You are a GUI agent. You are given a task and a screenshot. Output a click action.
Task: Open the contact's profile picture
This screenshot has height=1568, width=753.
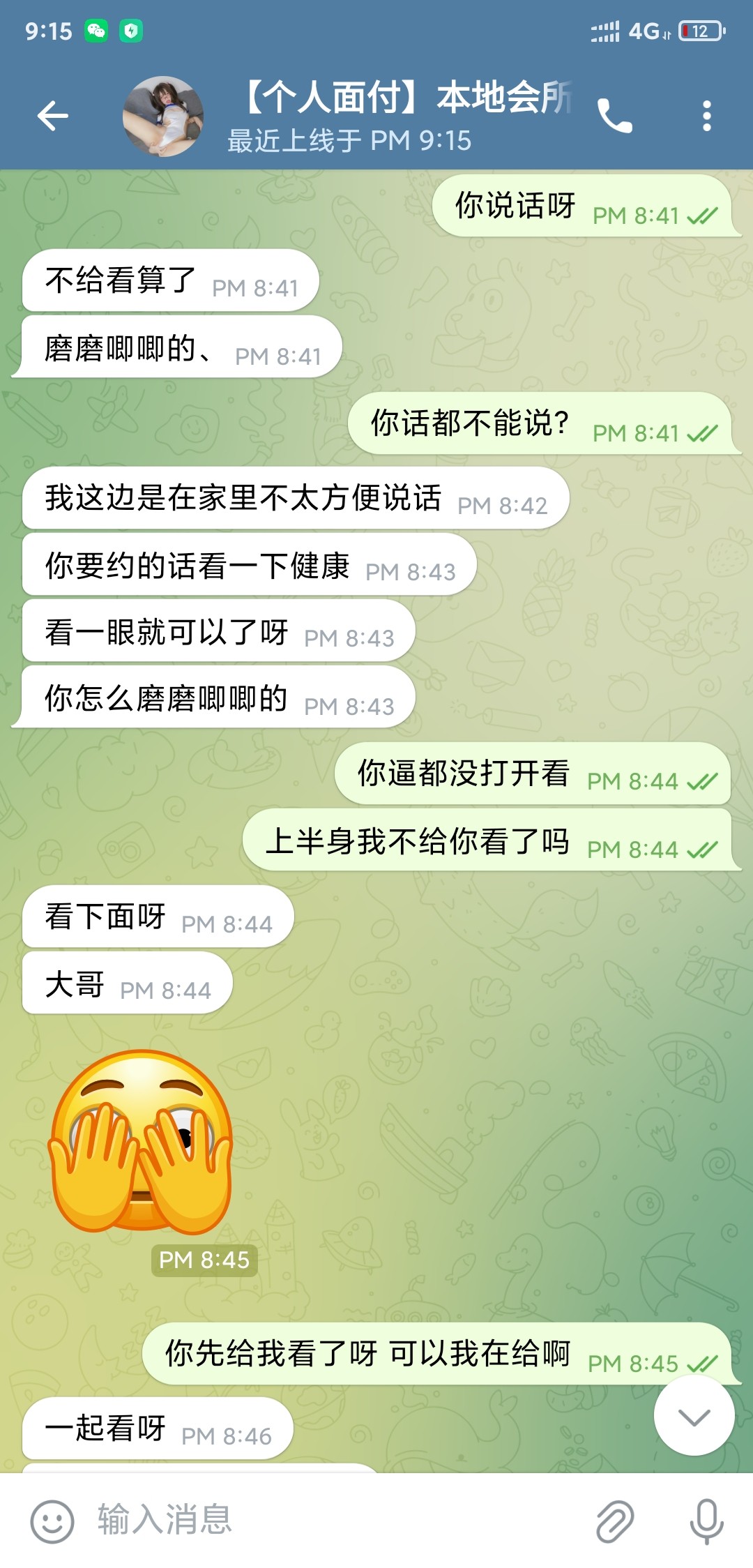tap(163, 116)
